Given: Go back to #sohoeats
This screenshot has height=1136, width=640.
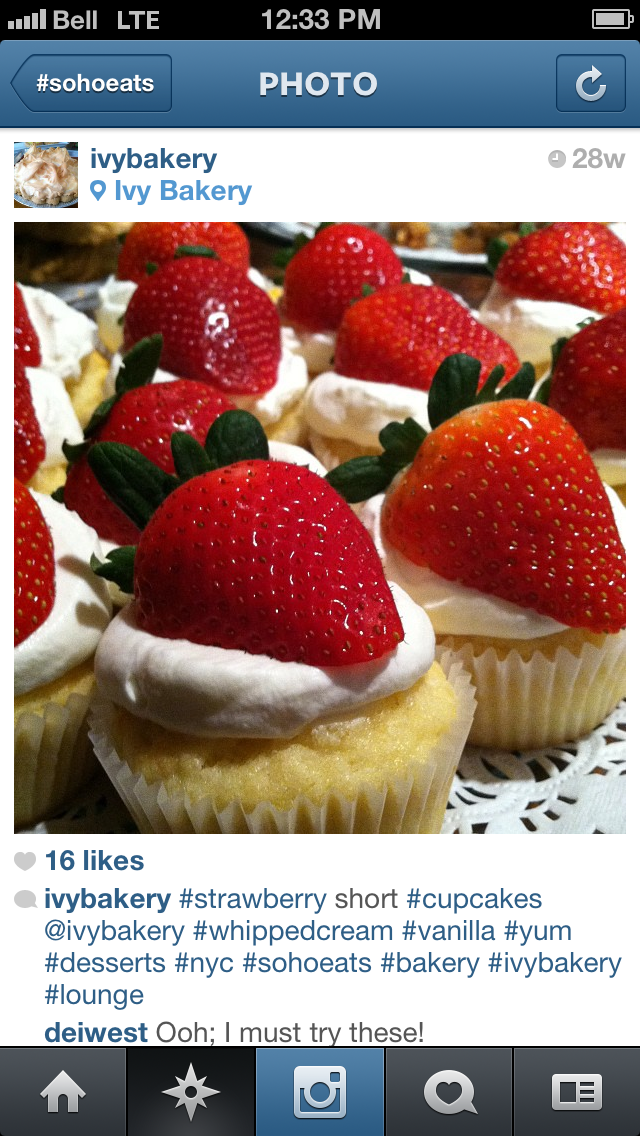Looking at the screenshot, I should point(92,84).
